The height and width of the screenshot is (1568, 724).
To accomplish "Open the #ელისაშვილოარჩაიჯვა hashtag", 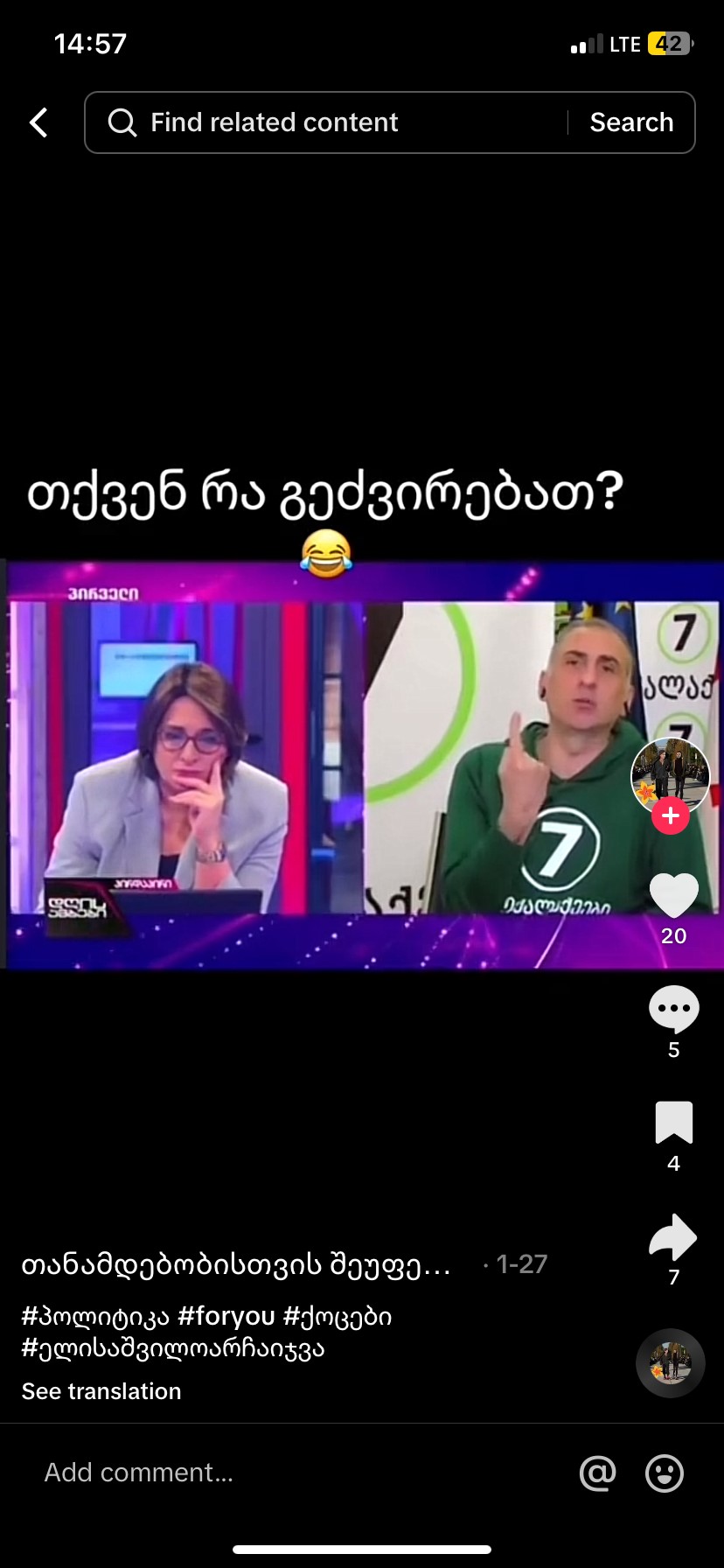I will click(173, 1347).
